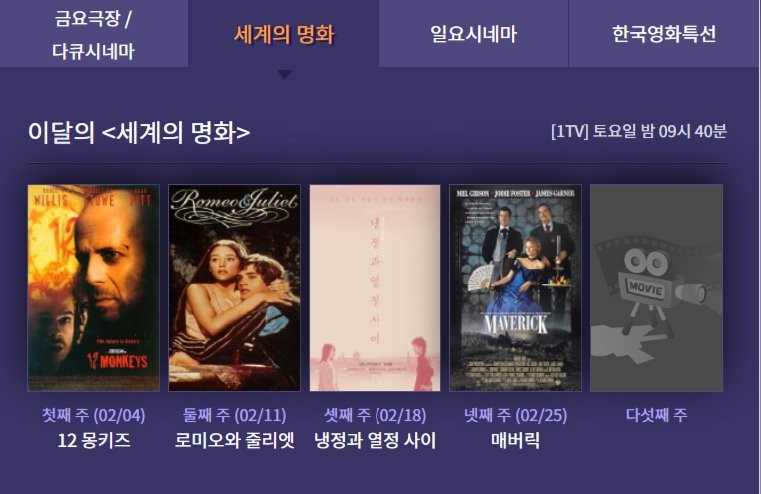Open the 한국영화특선 tab
761x494 pixels.
(664, 34)
